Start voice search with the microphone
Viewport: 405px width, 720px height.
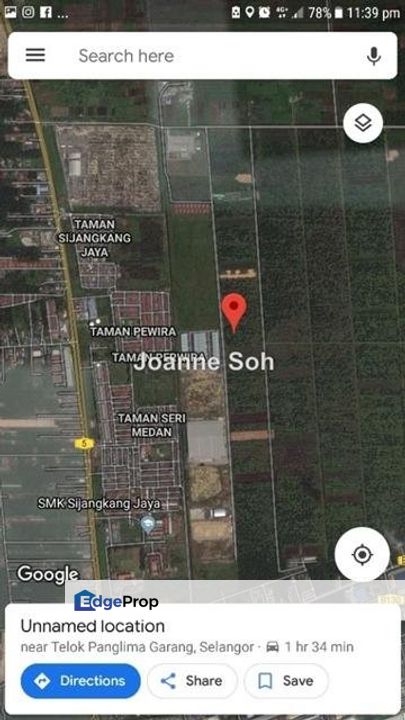tap(374, 56)
